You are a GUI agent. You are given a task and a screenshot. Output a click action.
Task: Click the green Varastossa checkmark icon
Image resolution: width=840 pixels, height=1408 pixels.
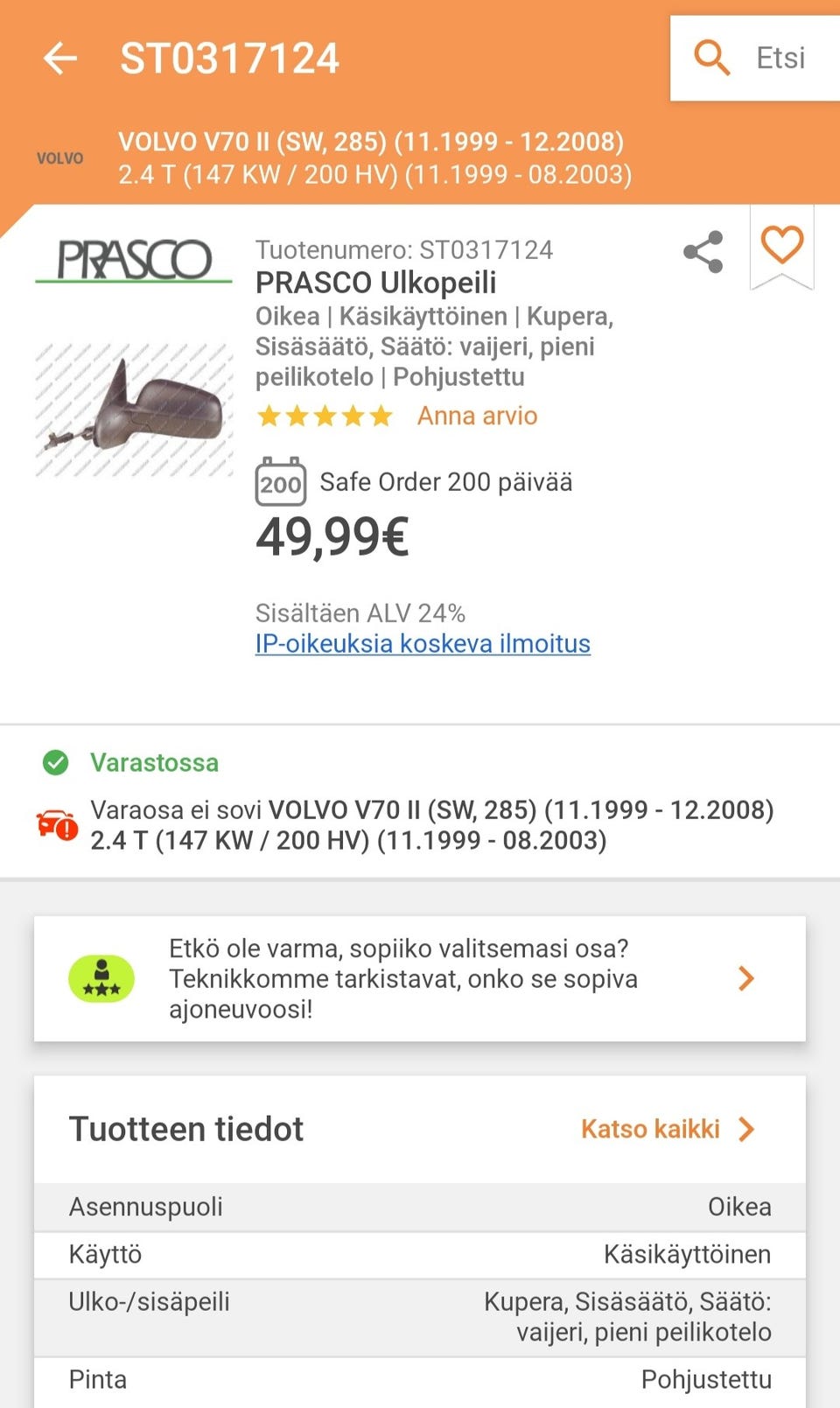coord(55,763)
